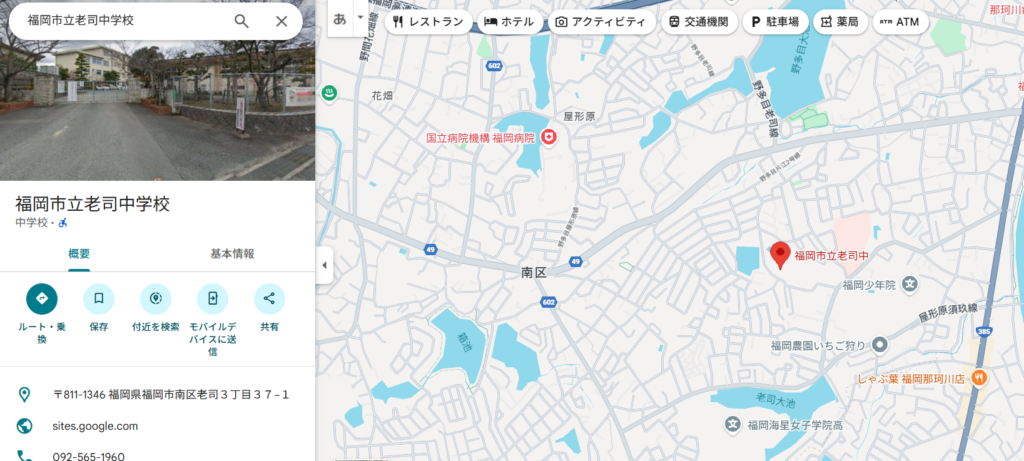Collapse the side panel arrow

[324, 265]
